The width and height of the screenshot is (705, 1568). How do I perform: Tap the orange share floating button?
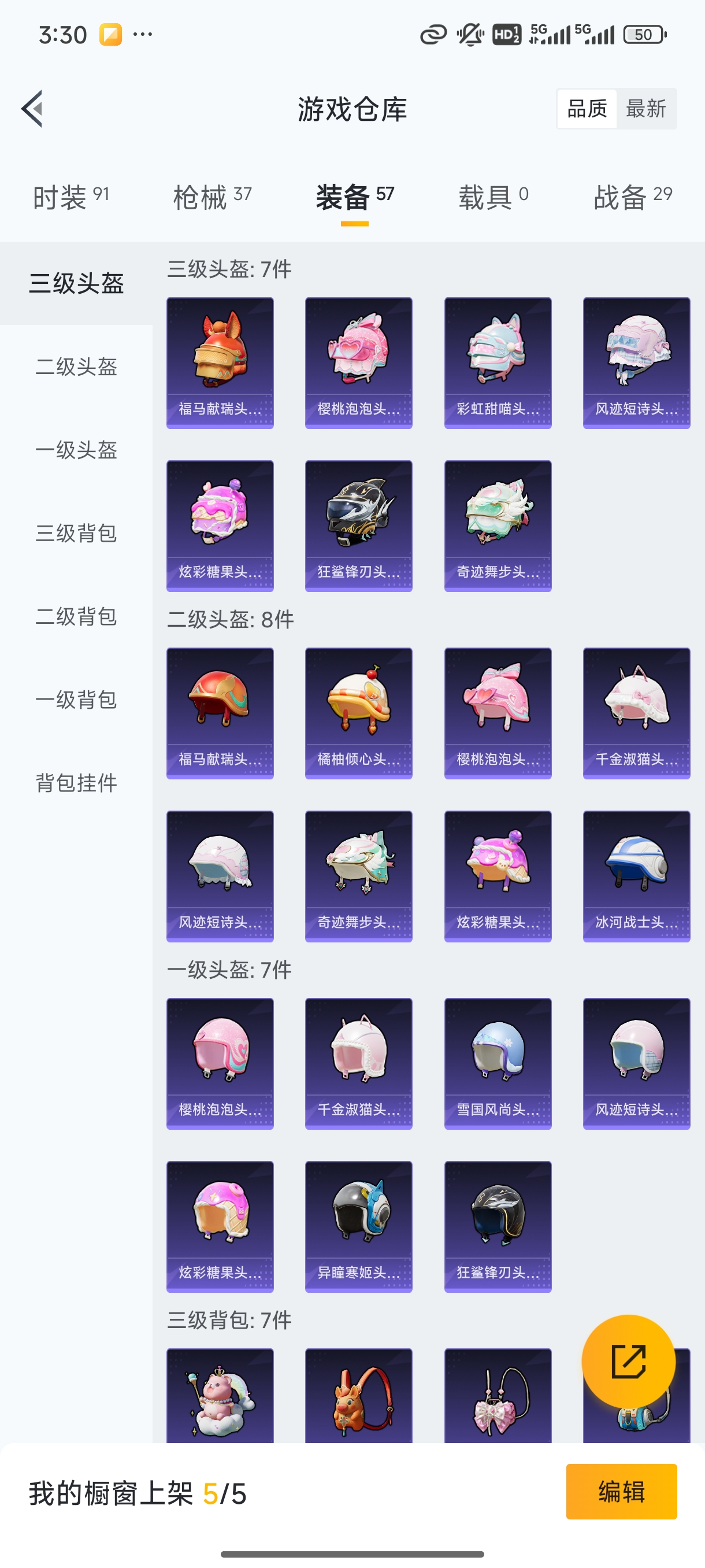tap(628, 1362)
